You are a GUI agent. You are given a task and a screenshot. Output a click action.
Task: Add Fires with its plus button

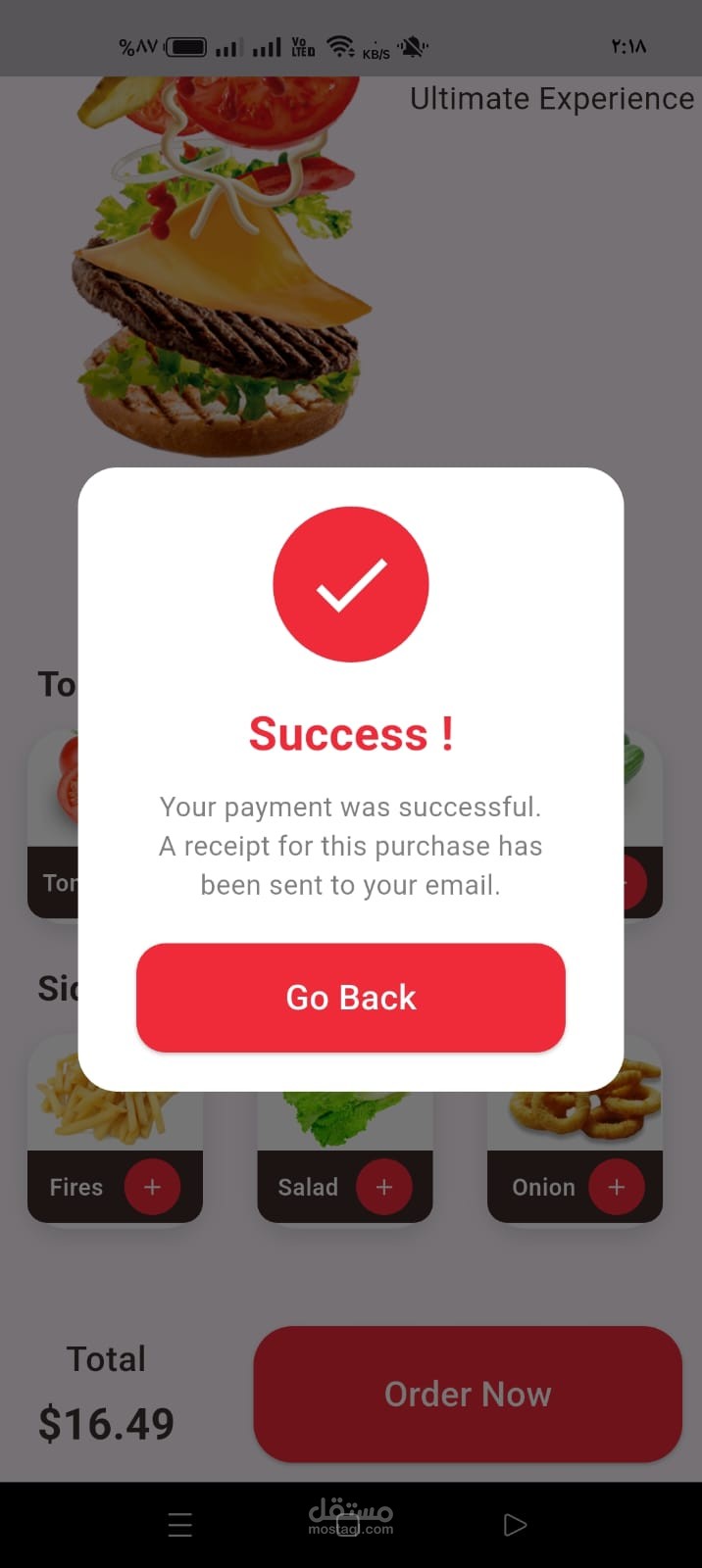coord(152,1187)
